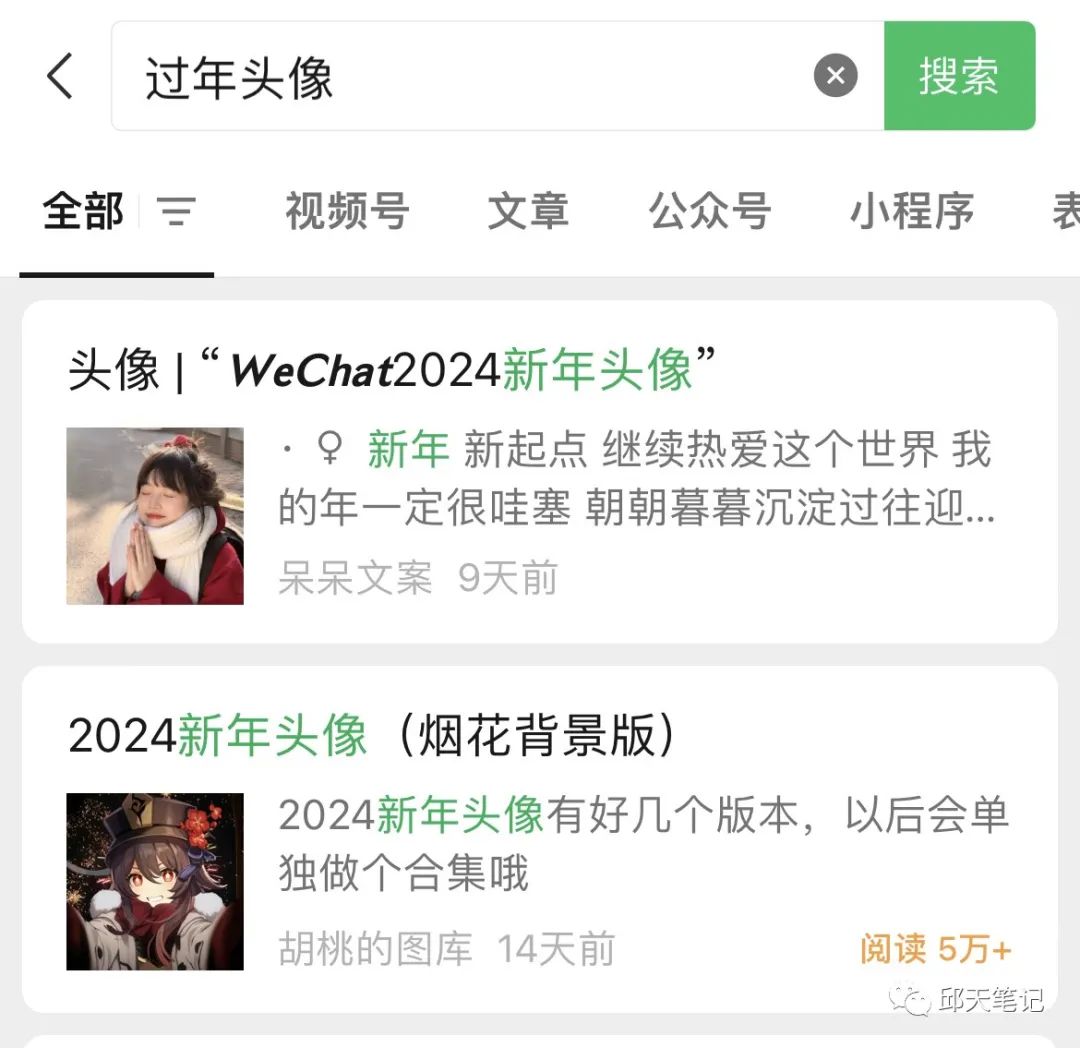Select the 全部 tab
This screenshot has width=1080, height=1048.
(83, 212)
